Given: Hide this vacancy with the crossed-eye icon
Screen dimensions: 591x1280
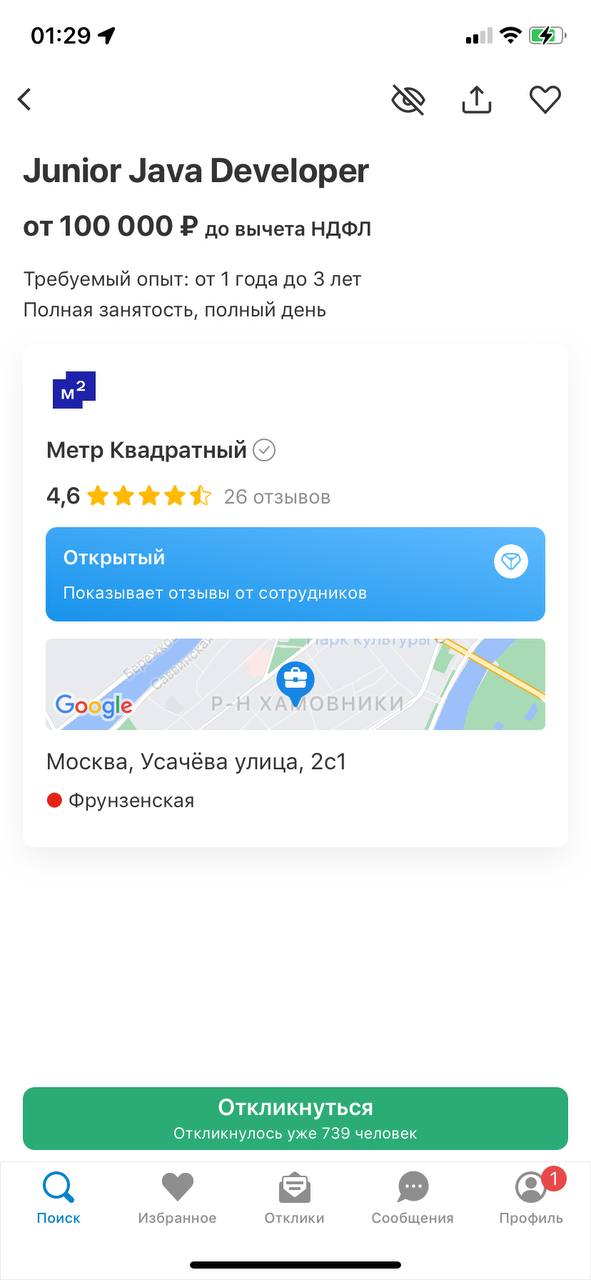Looking at the screenshot, I should coord(408,99).
